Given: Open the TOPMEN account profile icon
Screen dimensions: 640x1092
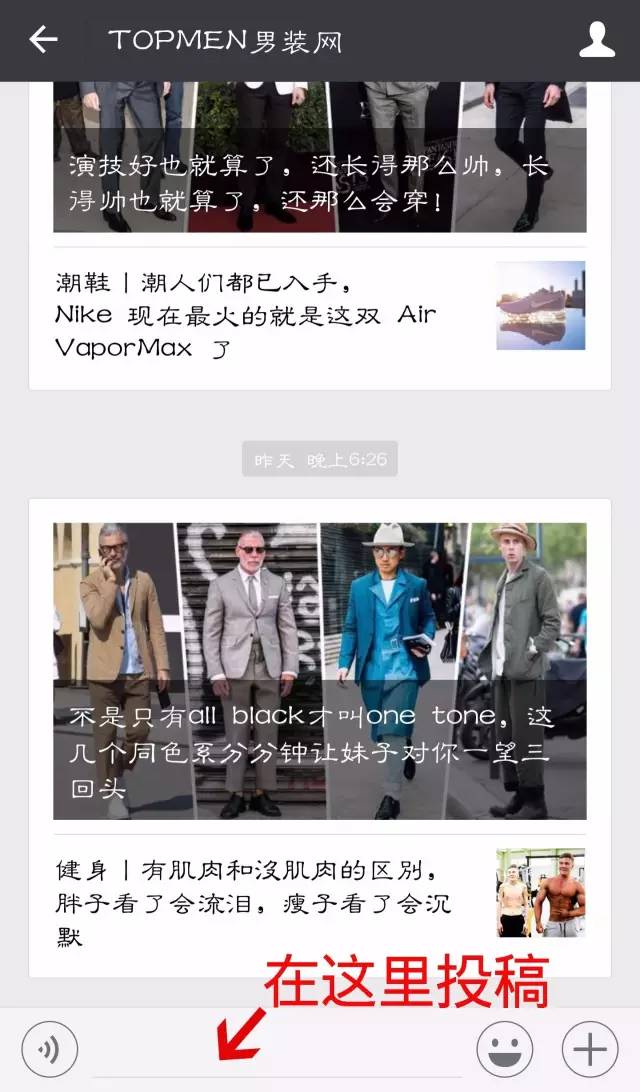Looking at the screenshot, I should (x=597, y=40).
